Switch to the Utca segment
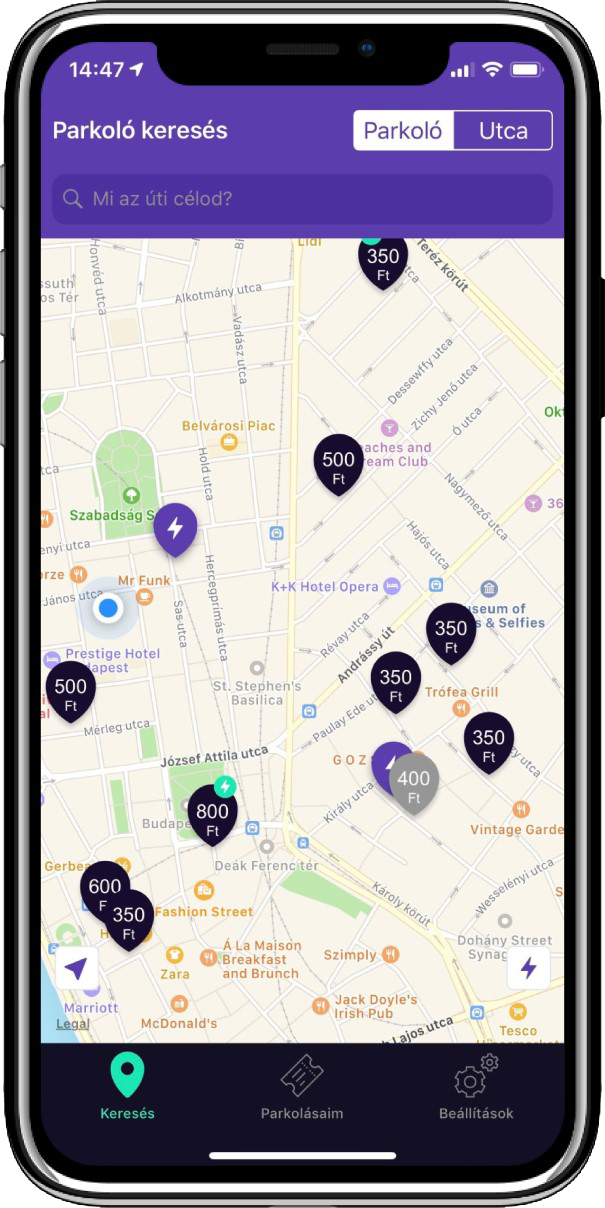Viewport: 605px width, 1208px height. [503, 131]
